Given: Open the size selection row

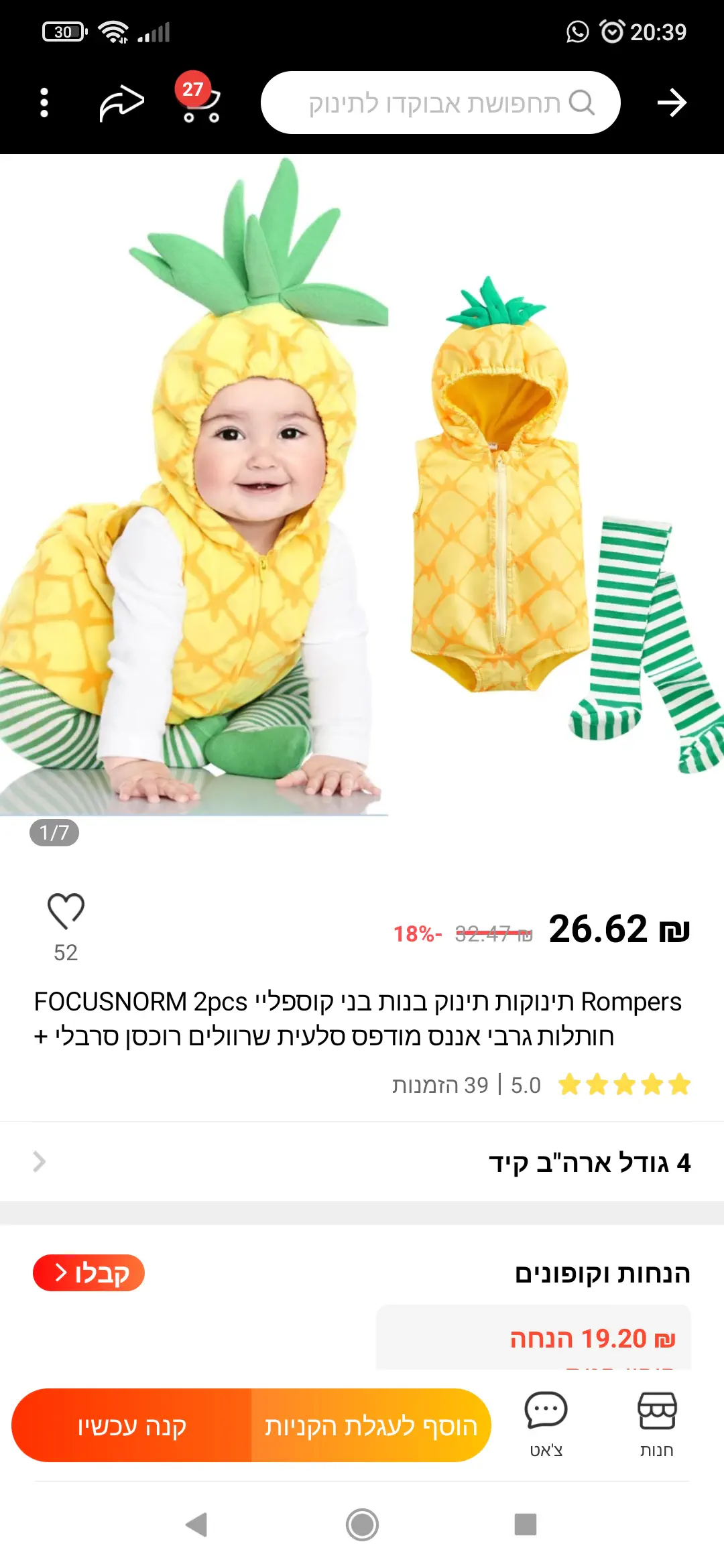Looking at the screenshot, I should pos(362,1163).
